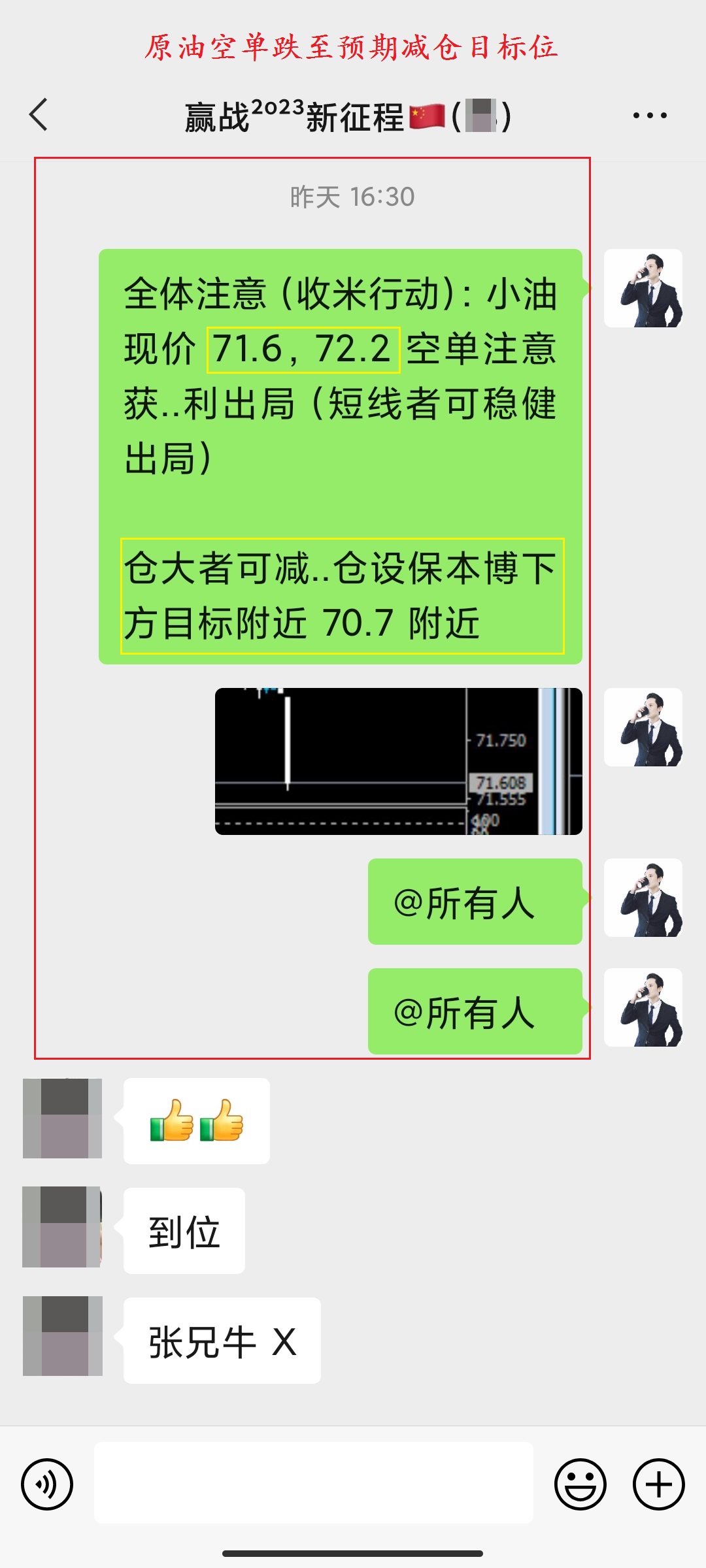
Task: Switch to voice message input
Action: 47,1484
